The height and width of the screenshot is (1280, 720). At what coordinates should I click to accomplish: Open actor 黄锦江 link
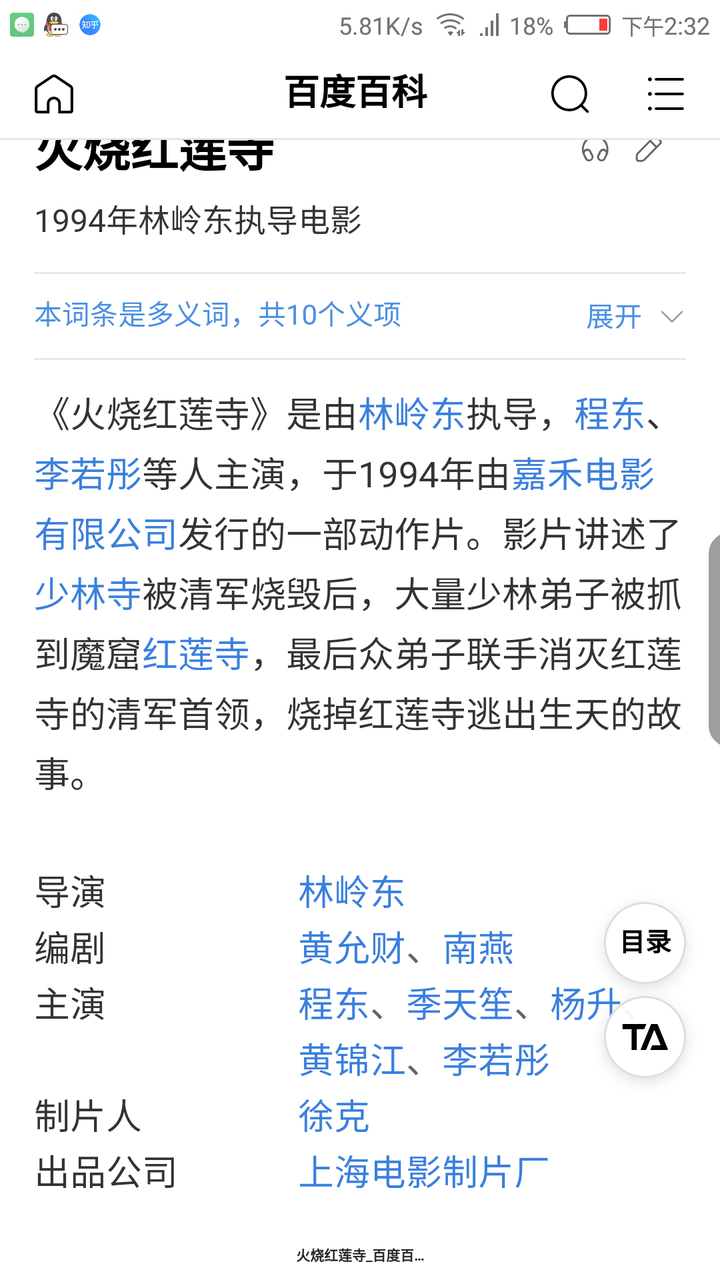pyautogui.click(x=351, y=1060)
